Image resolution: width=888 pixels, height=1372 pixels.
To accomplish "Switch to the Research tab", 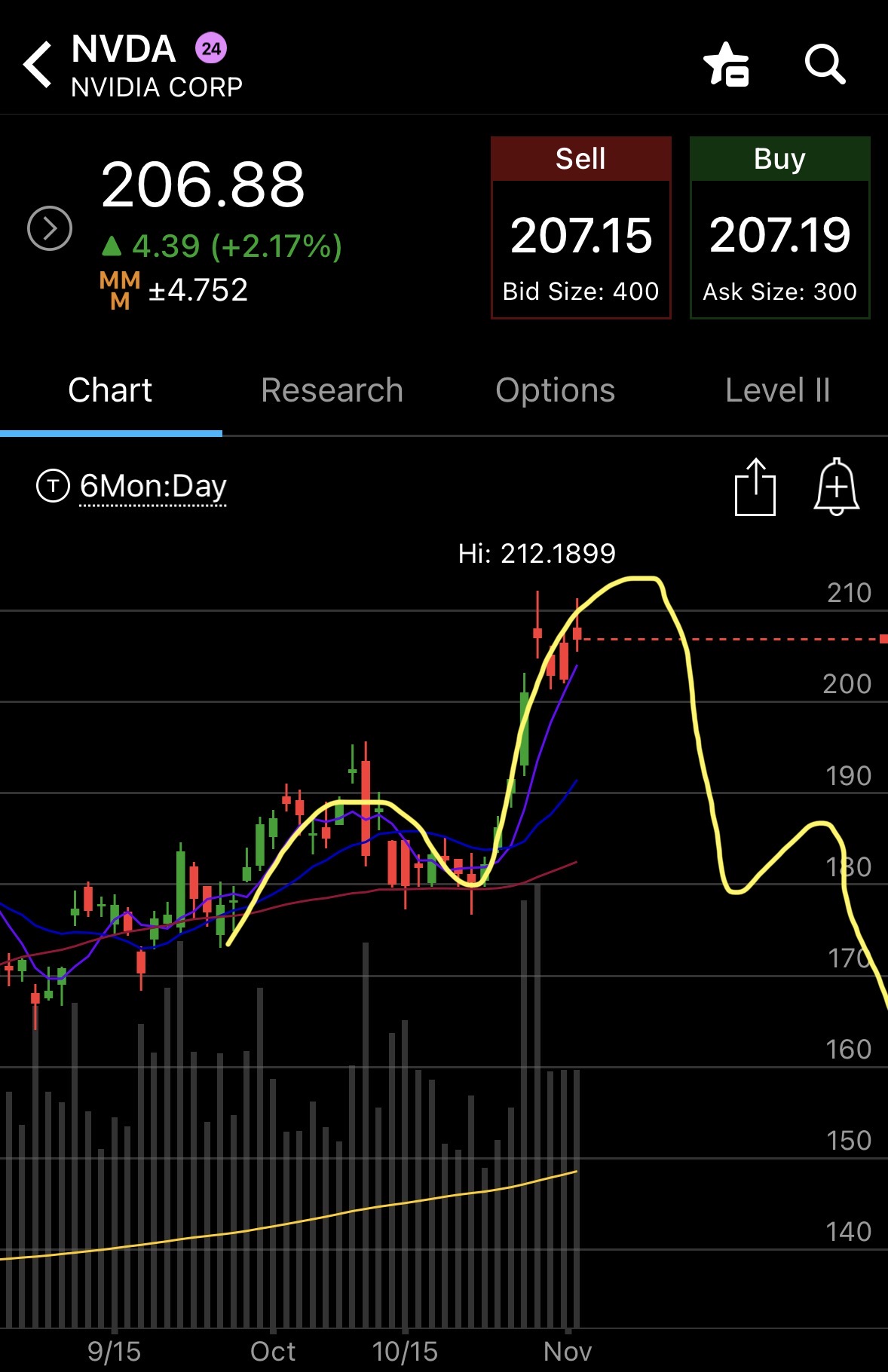I will (x=332, y=390).
